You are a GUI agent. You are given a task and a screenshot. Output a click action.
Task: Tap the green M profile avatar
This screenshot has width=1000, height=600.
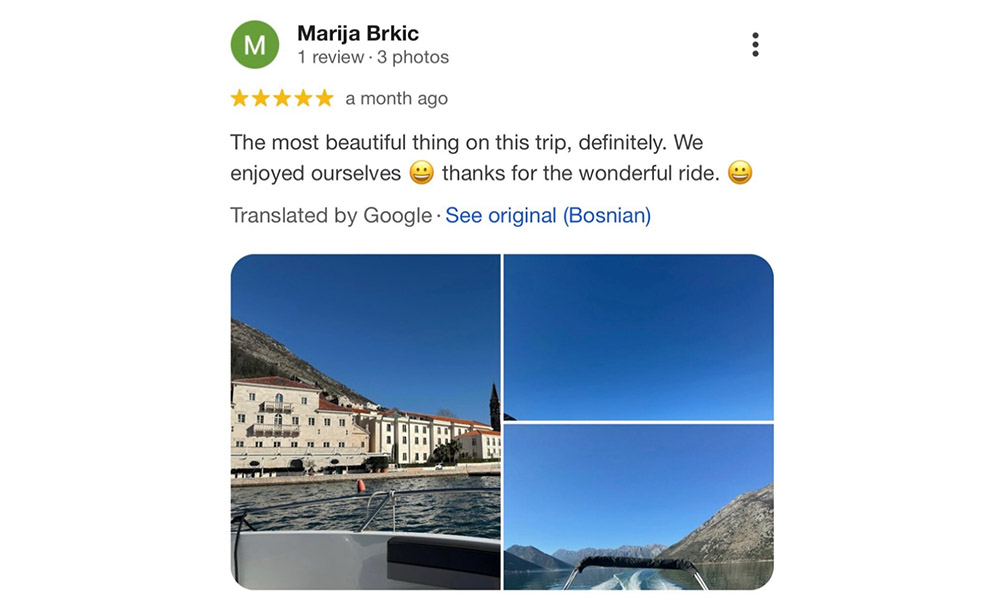[x=255, y=45]
